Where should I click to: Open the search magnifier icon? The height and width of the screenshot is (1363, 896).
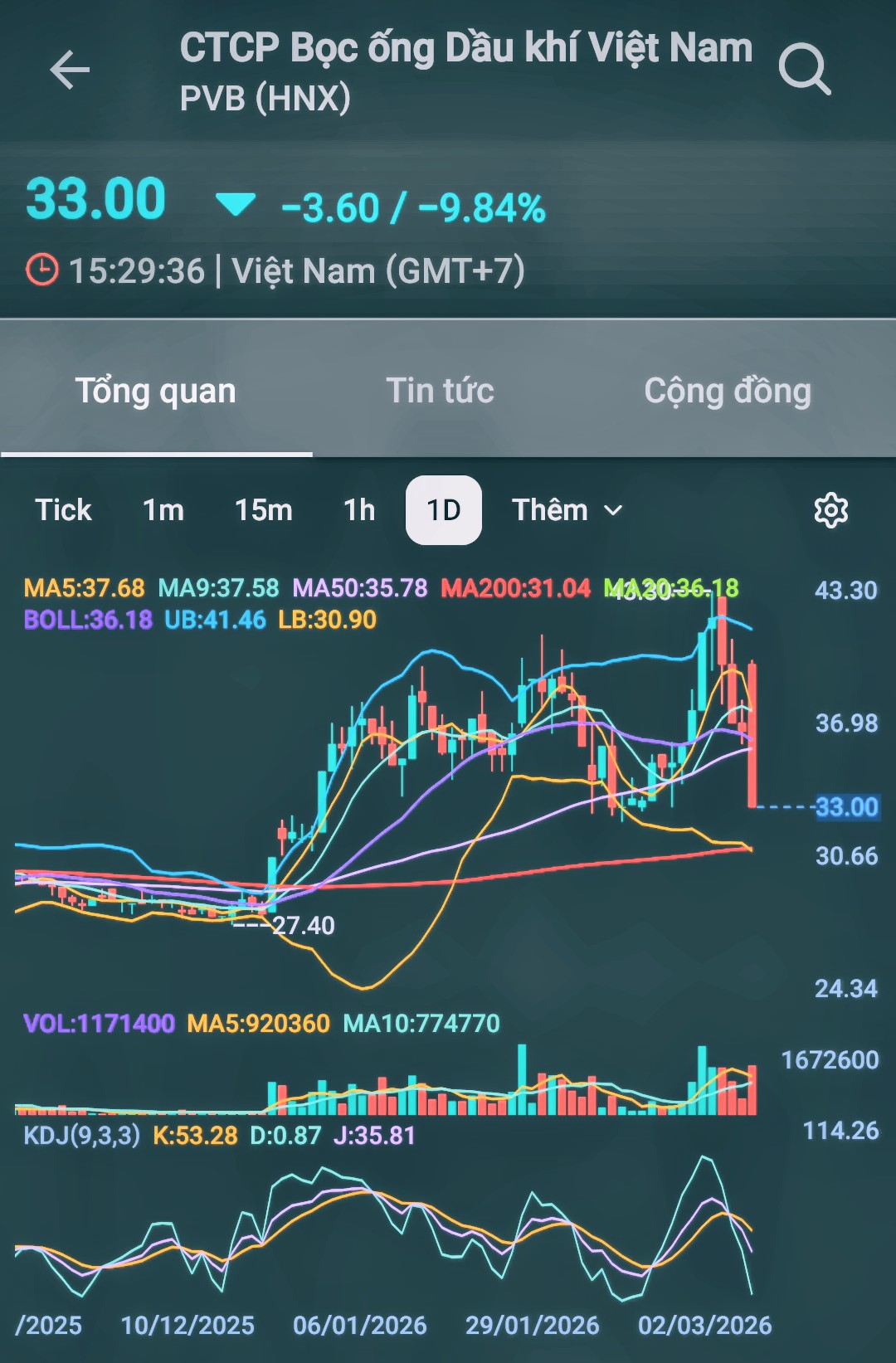pyautogui.click(x=804, y=70)
